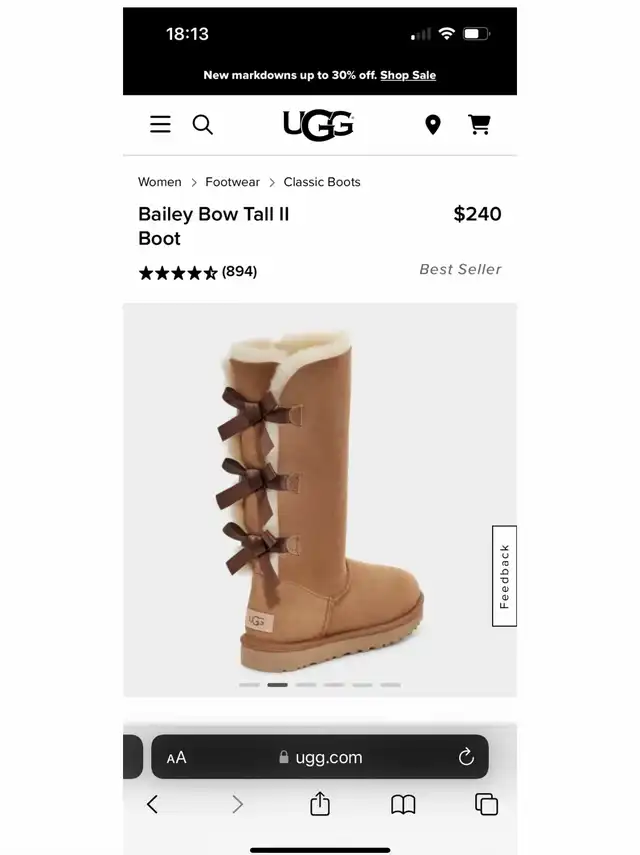The image size is (640, 855).
Task: Show all open Safari tabs
Action: (487, 804)
